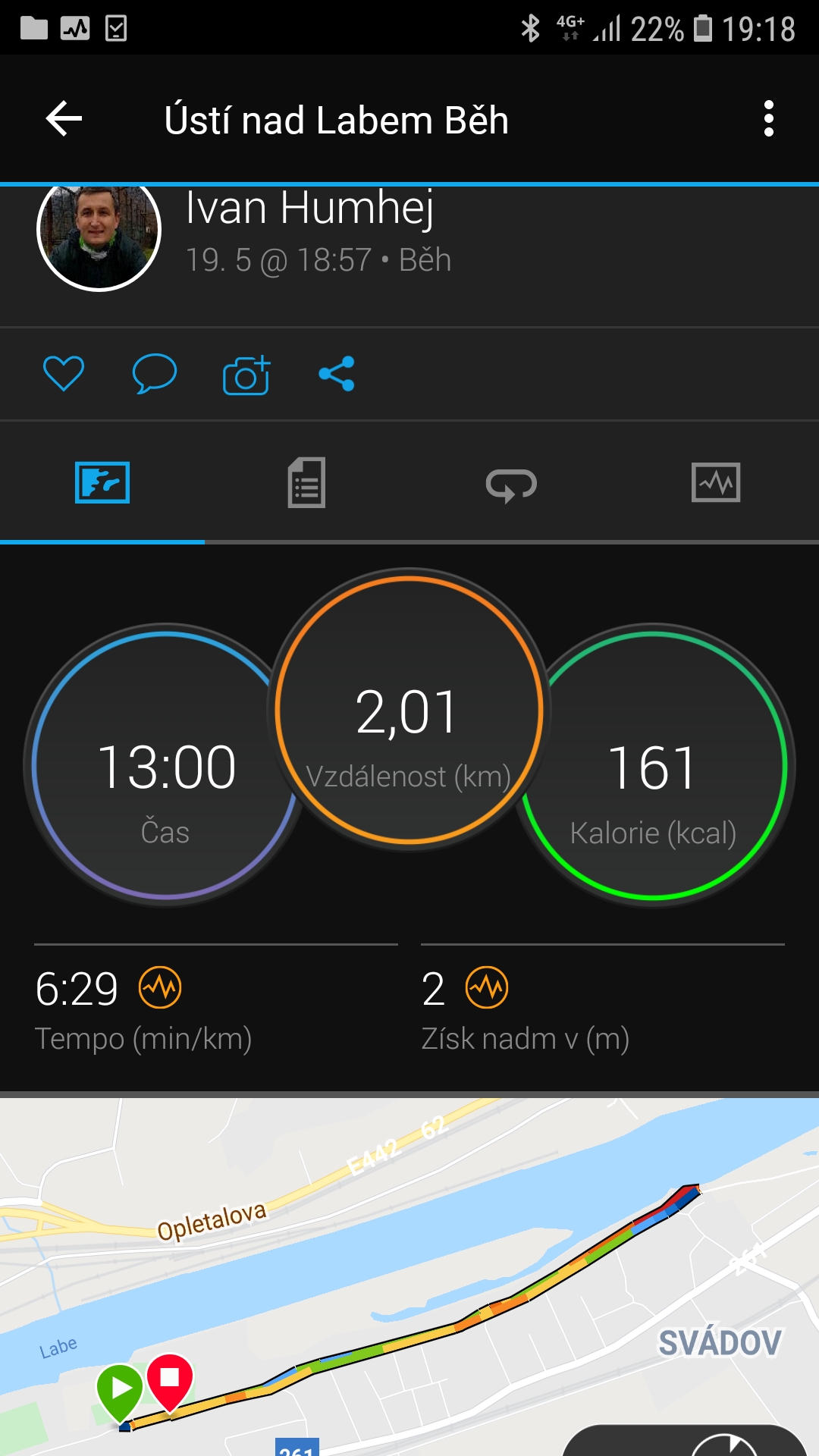The image size is (819, 1456).
Task: Open the three-dot overflow menu
Action: coord(769,119)
